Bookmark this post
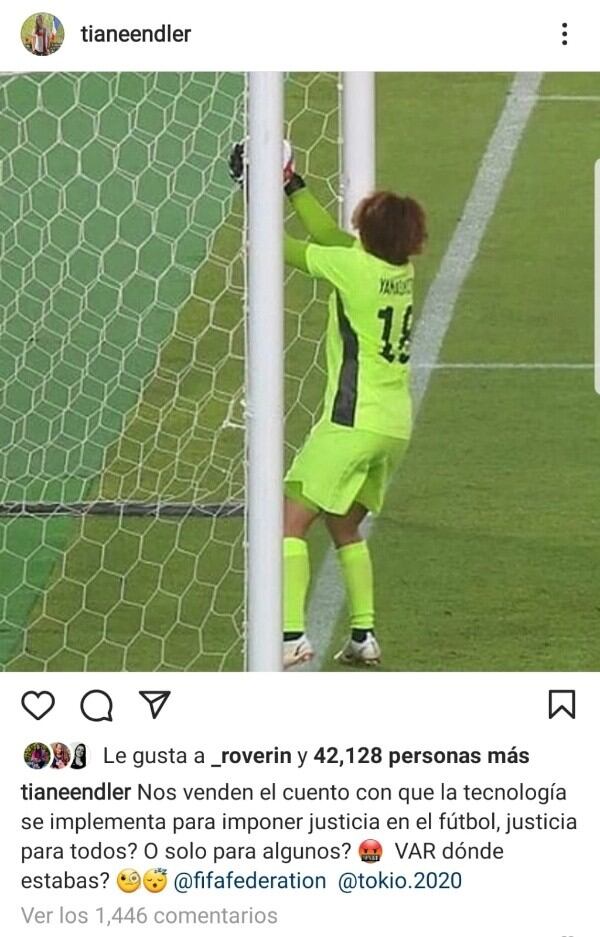 point(562,705)
